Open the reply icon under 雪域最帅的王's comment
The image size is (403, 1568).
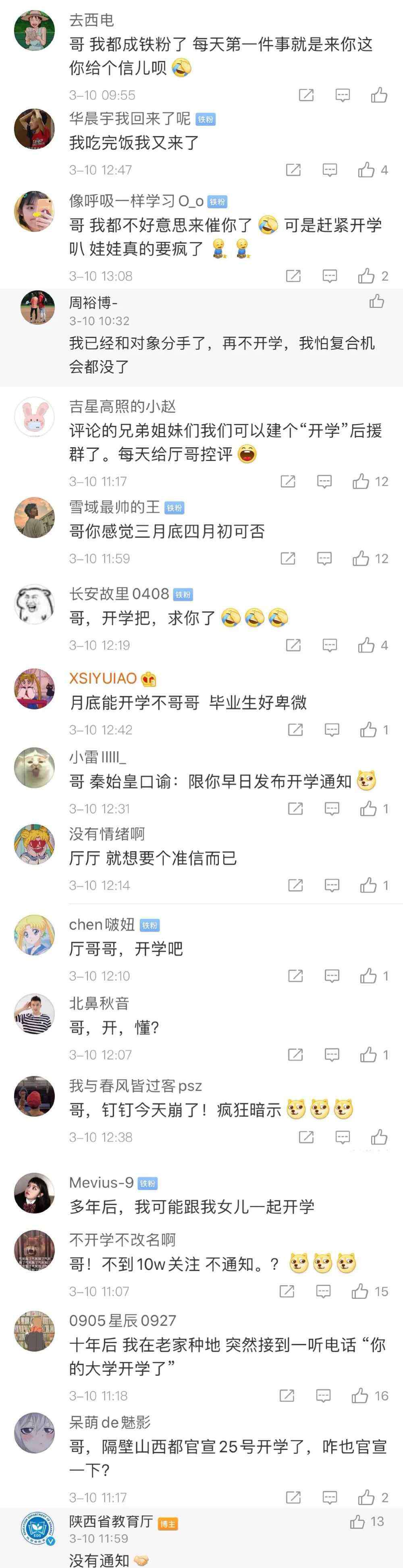324,559
